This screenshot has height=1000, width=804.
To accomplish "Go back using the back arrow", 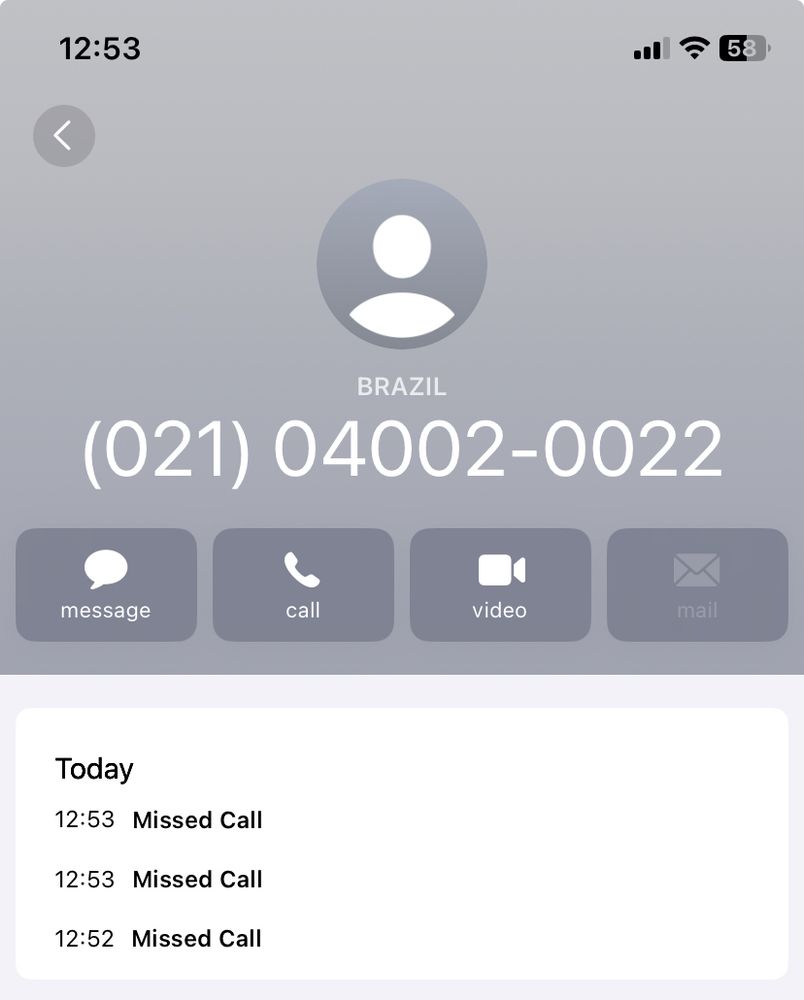I will click(x=64, y=136).
